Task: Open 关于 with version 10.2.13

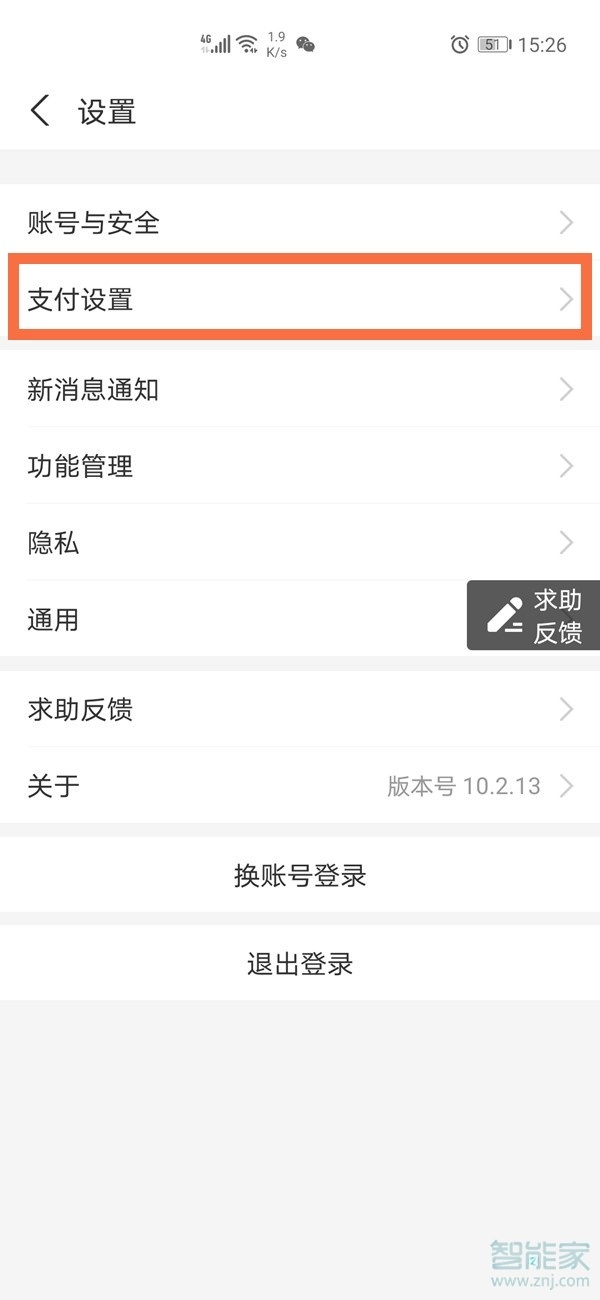Action: tap(300, 786)
